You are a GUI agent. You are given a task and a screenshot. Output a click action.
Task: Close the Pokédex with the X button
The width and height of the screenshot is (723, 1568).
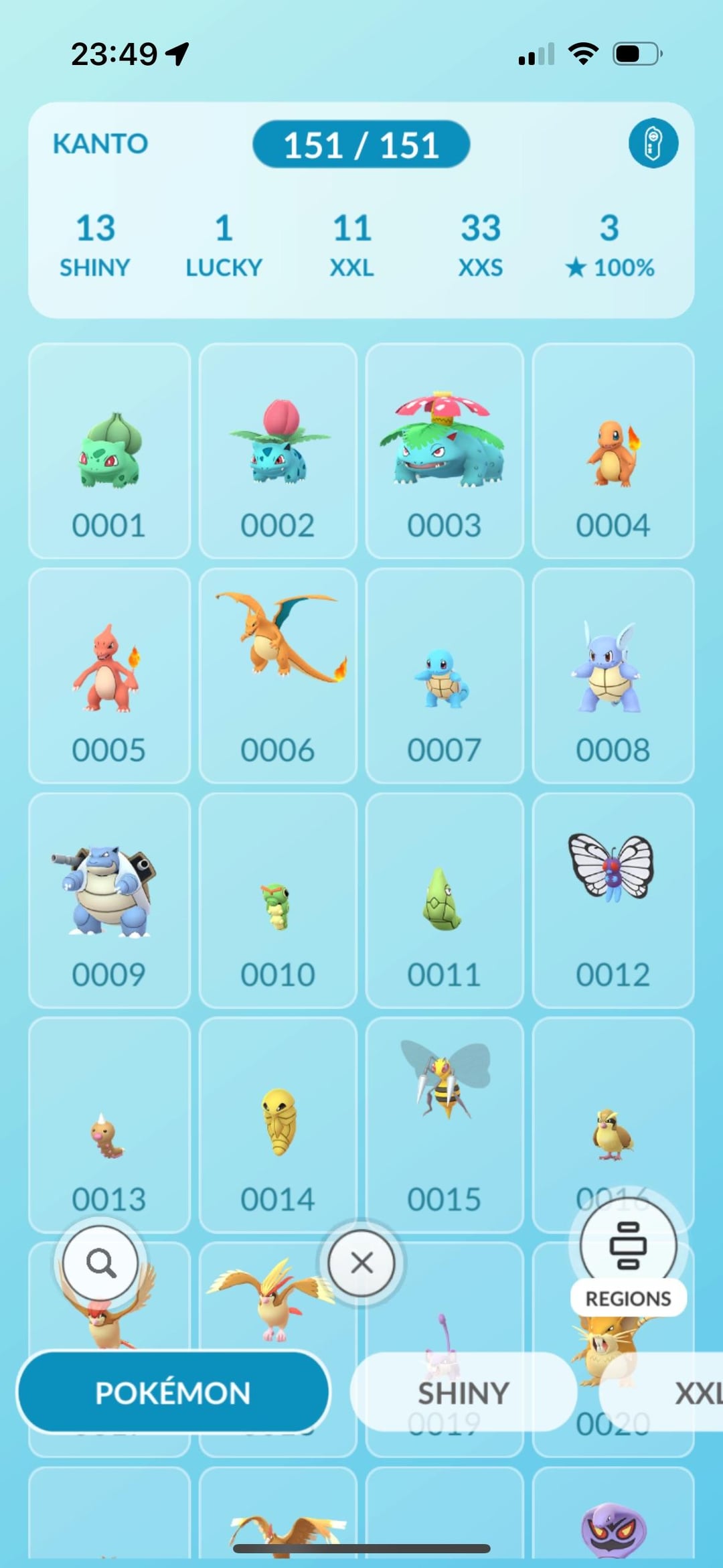pos(361,1263)
